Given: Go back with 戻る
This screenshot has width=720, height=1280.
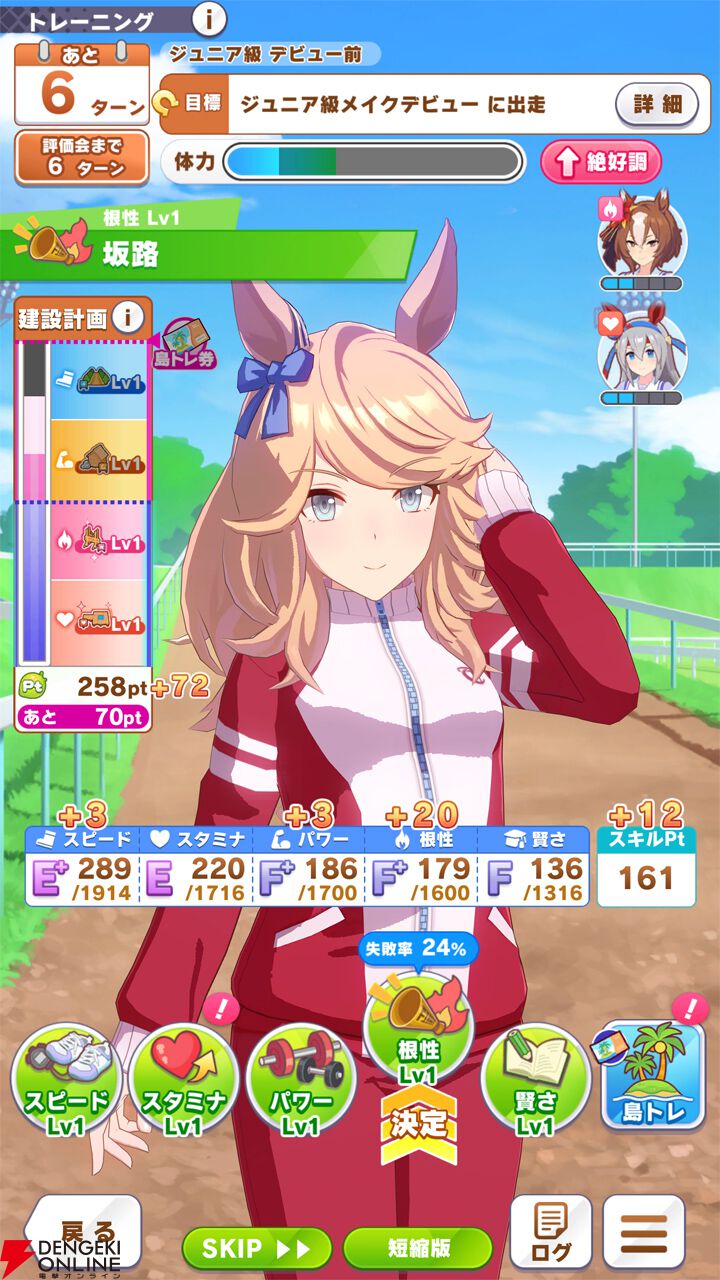Looking at the screenshot, I should pyautogui.click(x=85, y=1230).
